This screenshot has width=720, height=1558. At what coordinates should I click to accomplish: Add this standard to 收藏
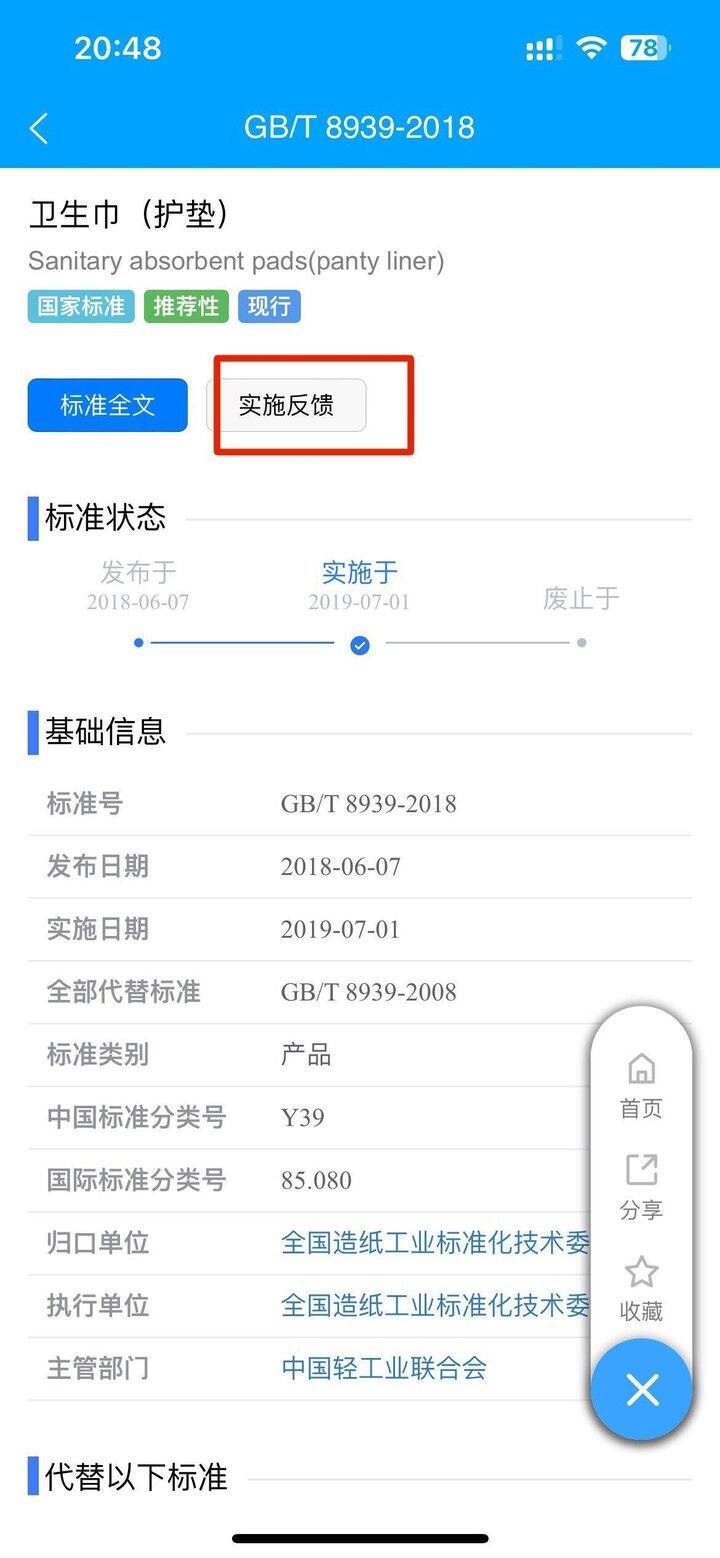[641, 1288]
